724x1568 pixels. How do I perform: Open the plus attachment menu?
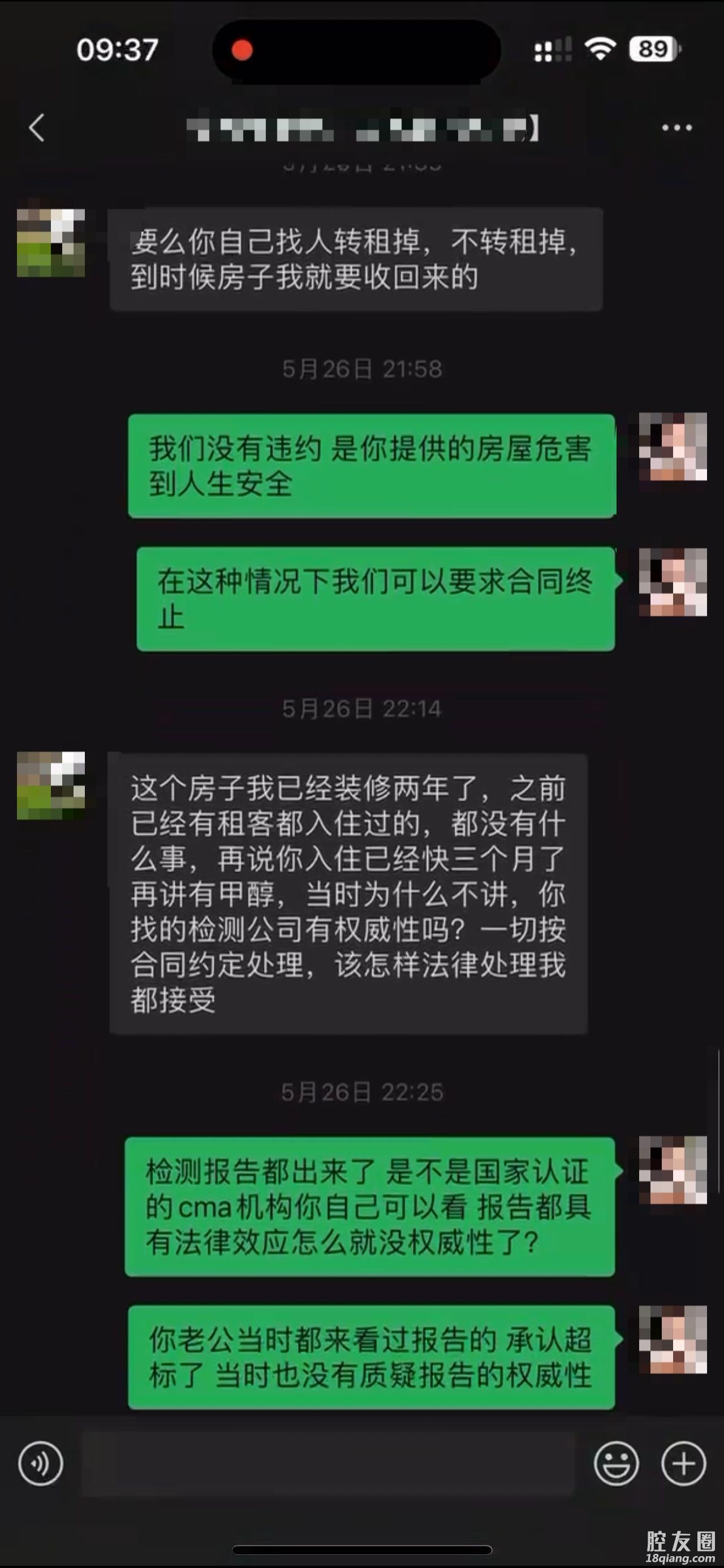pyautogui.click(x=683, y=1463)
